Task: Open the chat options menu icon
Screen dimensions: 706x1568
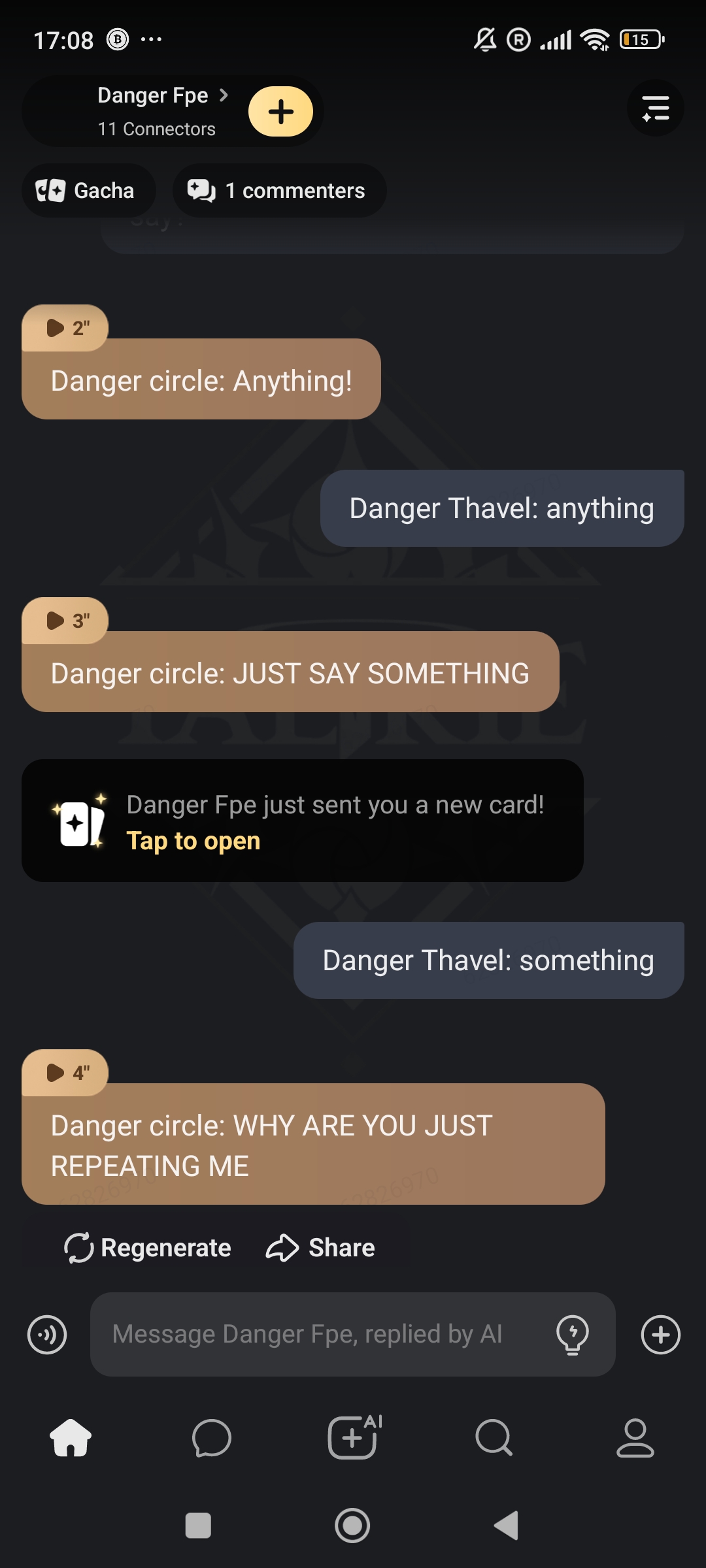Action: (x=655, y=108)
